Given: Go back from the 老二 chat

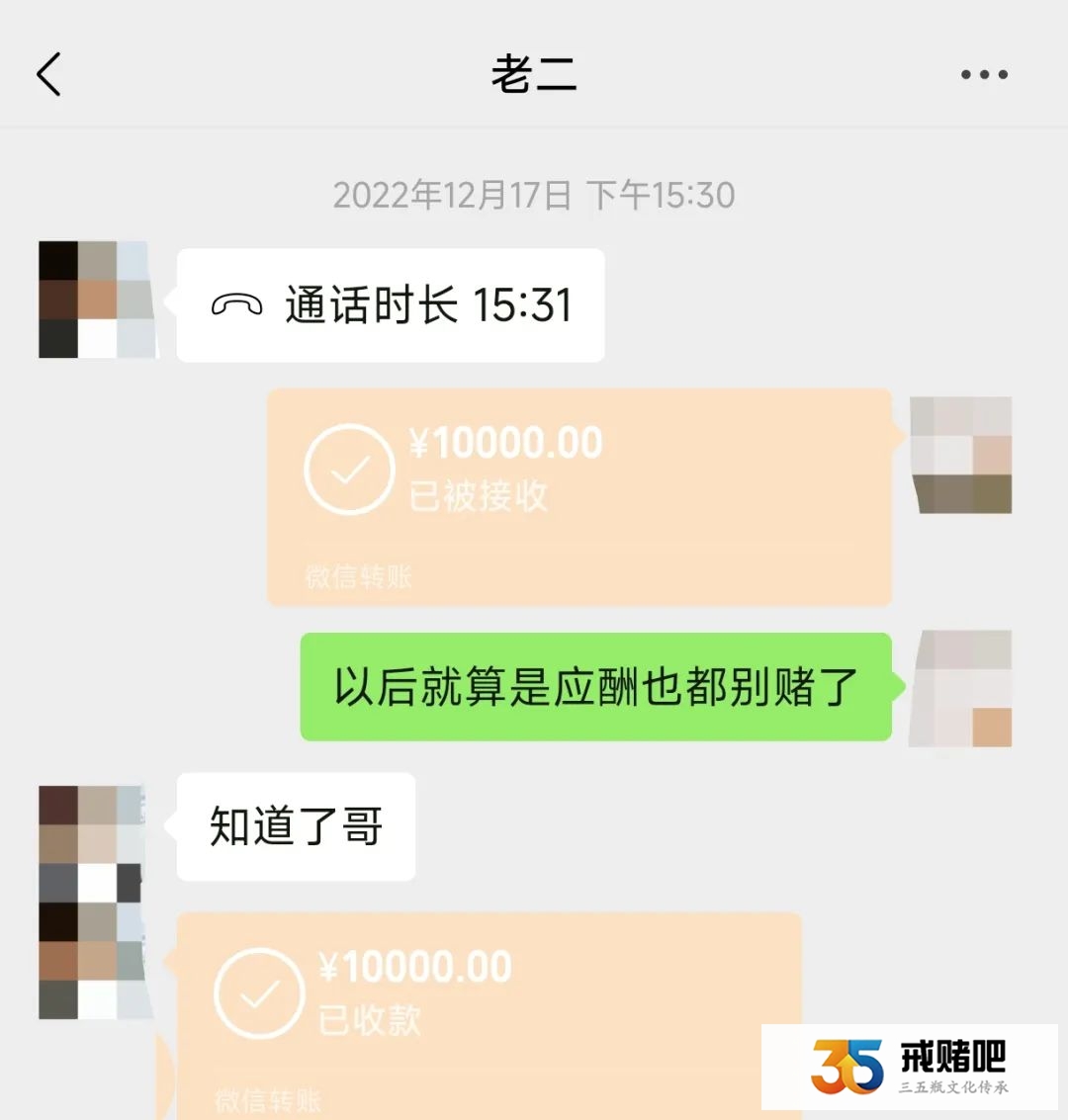Looking at the screenshot, I should pos(49,74).
